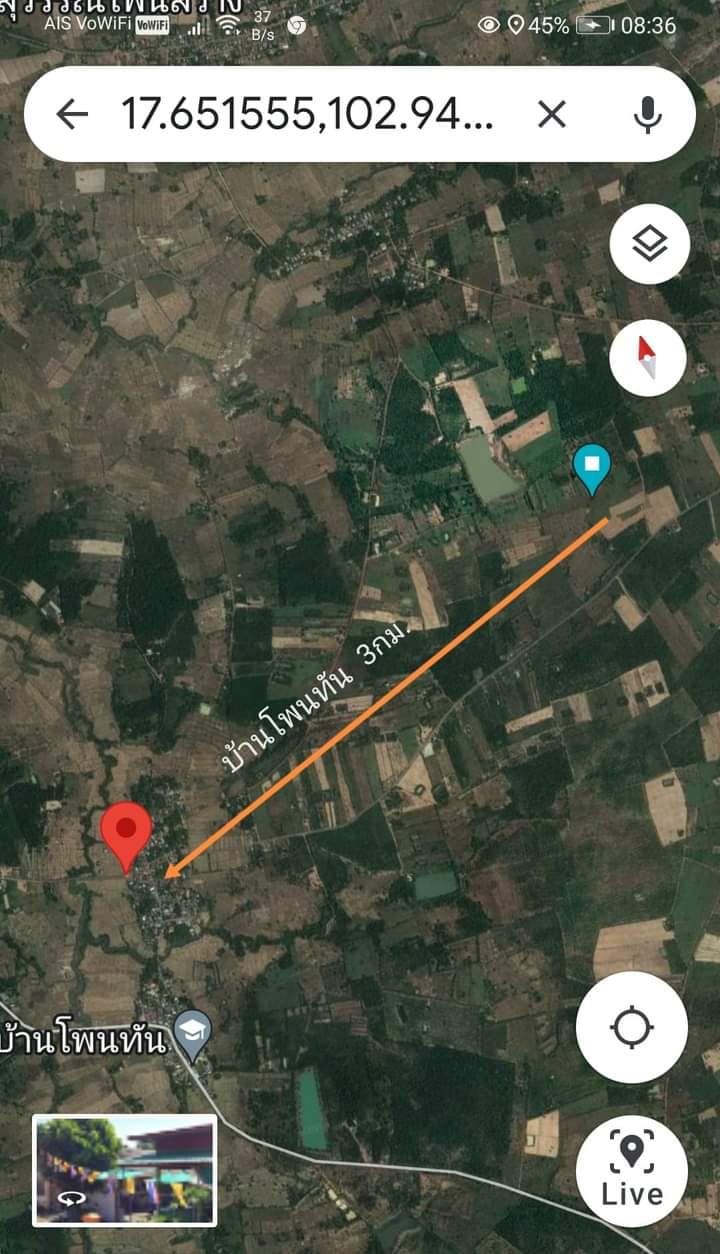Clear the searched coordinates
This screenshot has height=1254, width=720.
click(552, 115)
